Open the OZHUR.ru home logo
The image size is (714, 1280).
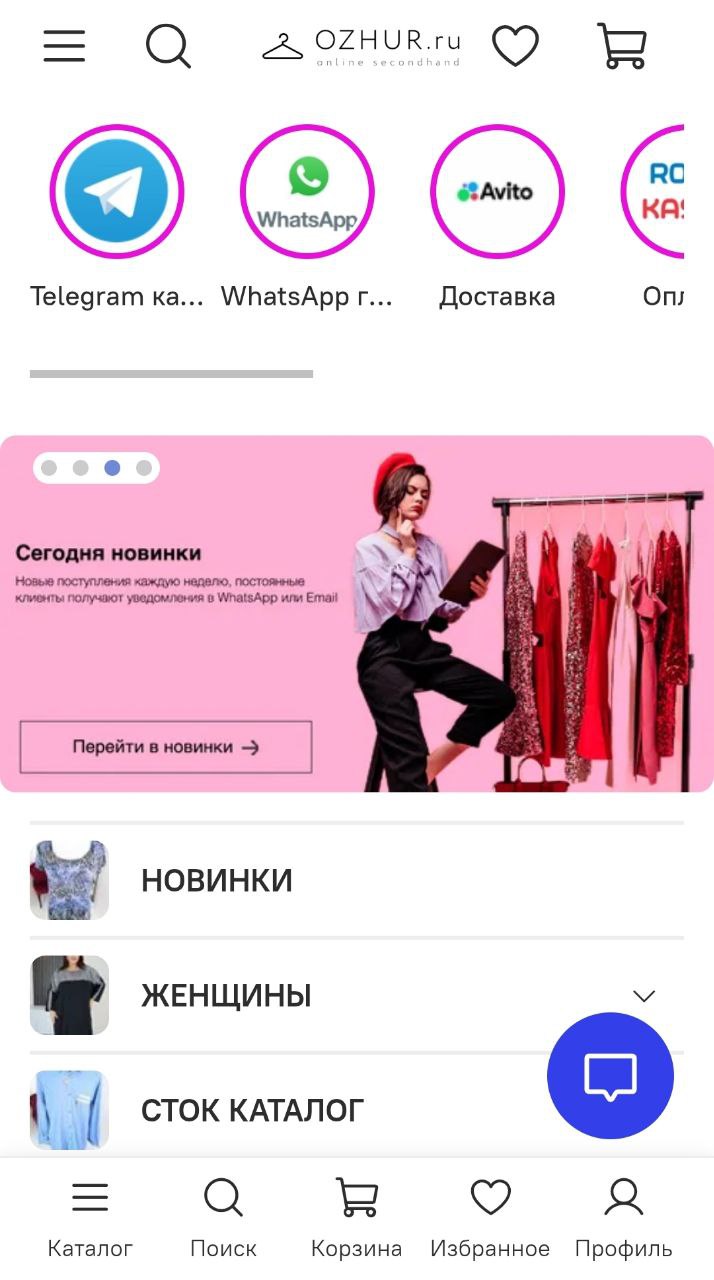362,46
